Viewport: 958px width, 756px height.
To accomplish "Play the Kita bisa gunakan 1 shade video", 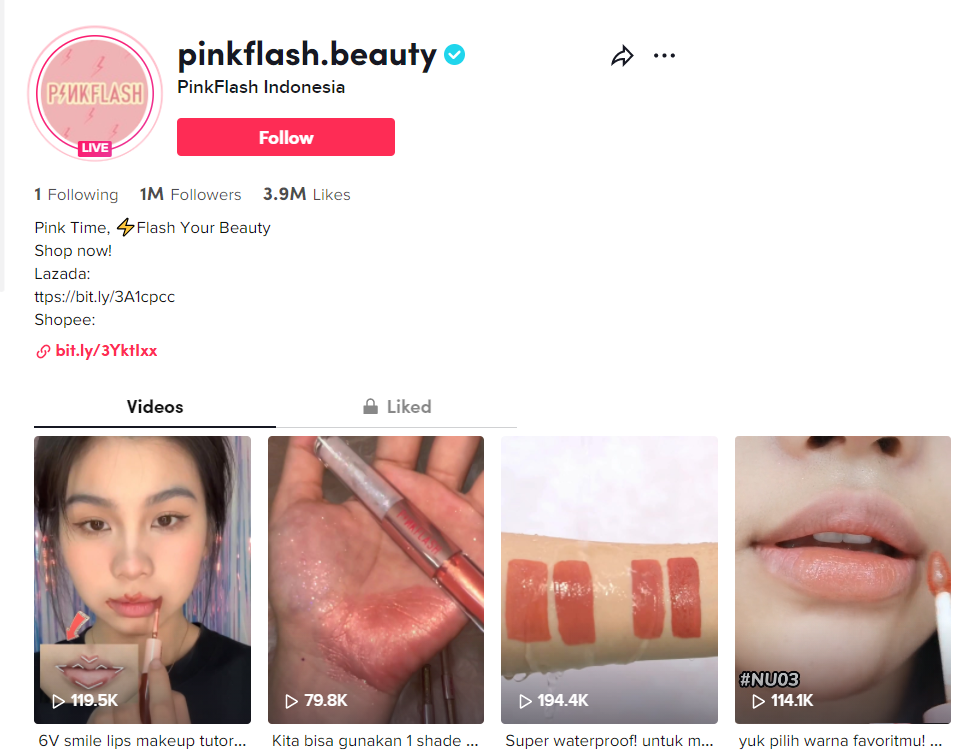I will [375, 580].
